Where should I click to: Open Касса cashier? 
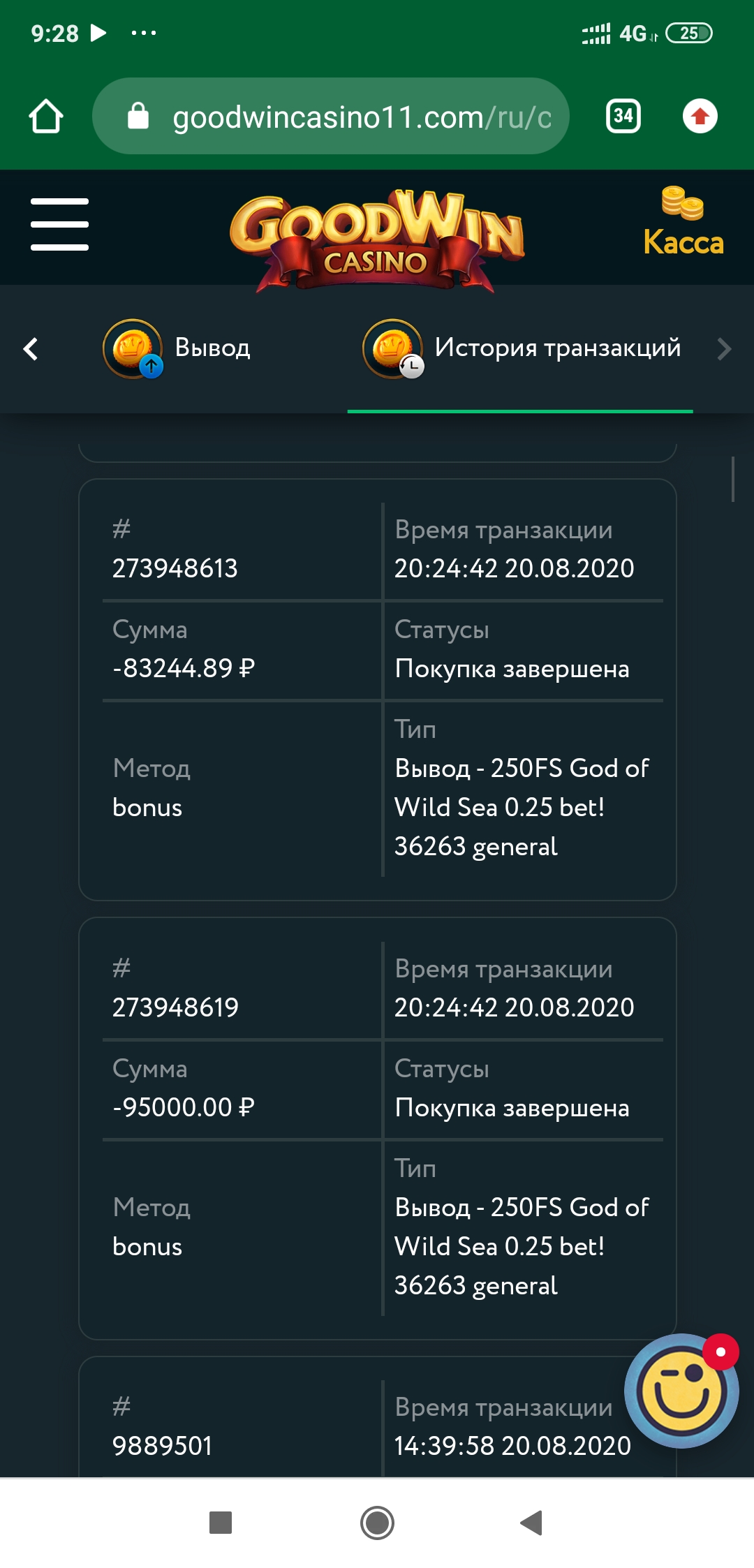coord(683,222)
